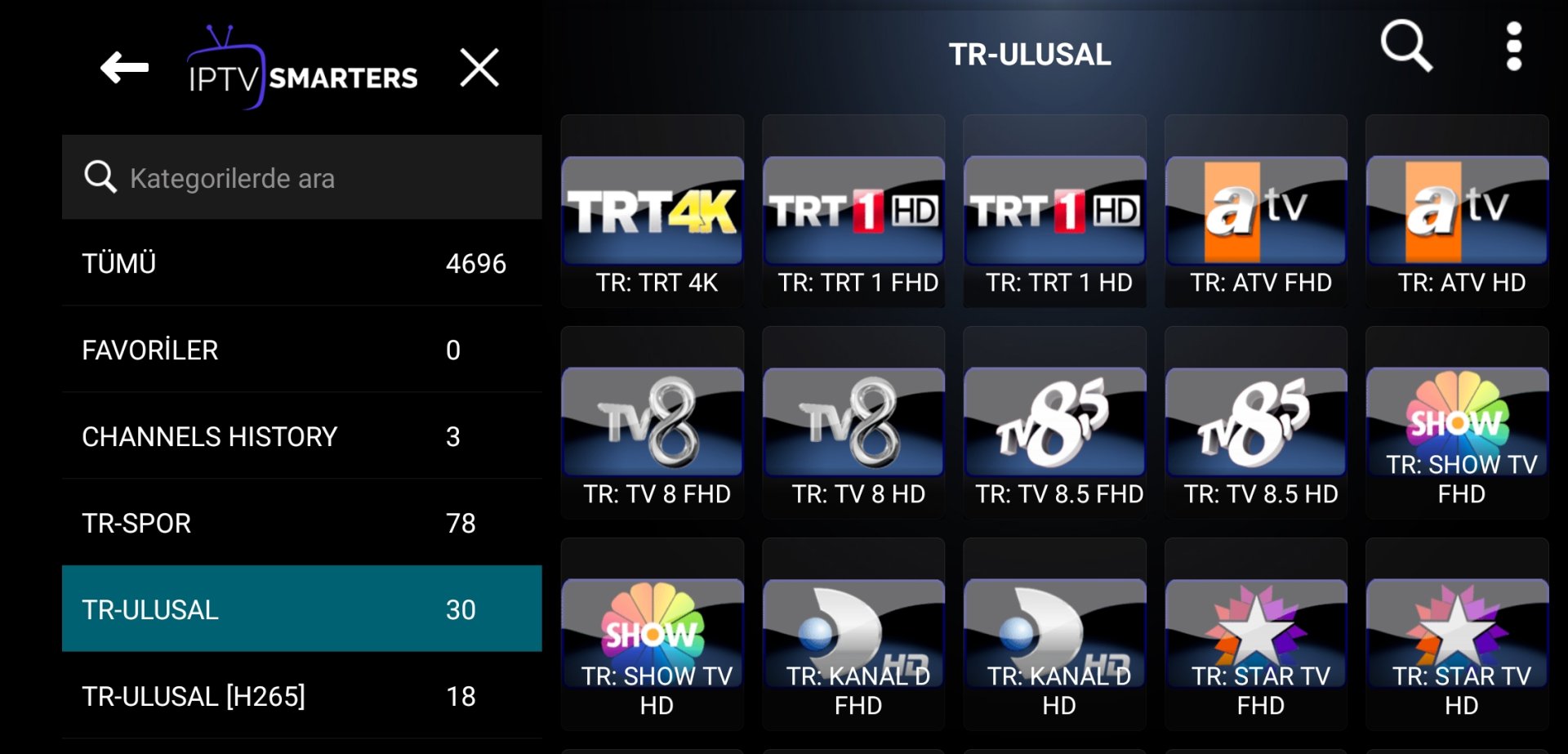The height and width of the screenshot is (754, 1568).
Task: Play the TR: TRT 4K channel
Action: click(653, 212)
